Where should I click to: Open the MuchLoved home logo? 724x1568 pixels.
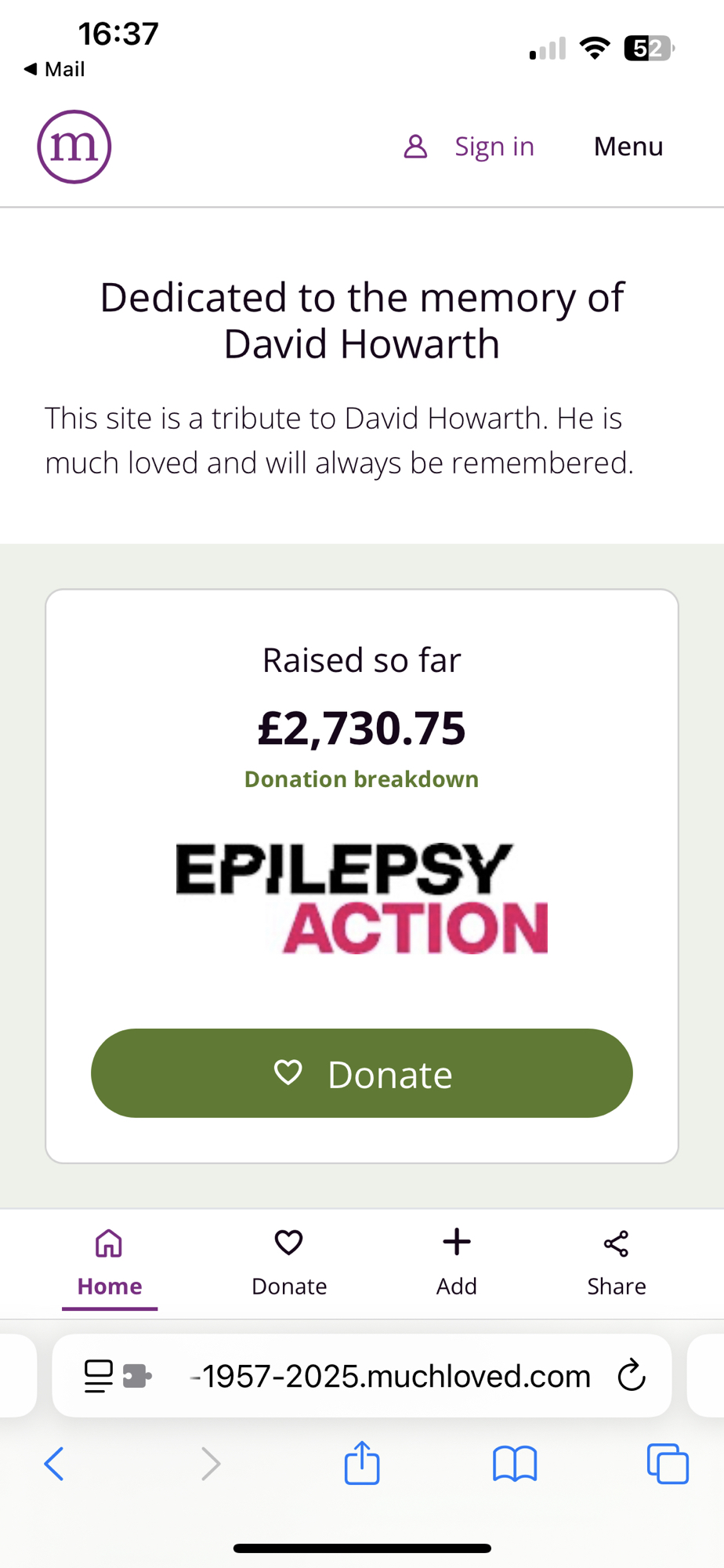(x=74, y=147)
